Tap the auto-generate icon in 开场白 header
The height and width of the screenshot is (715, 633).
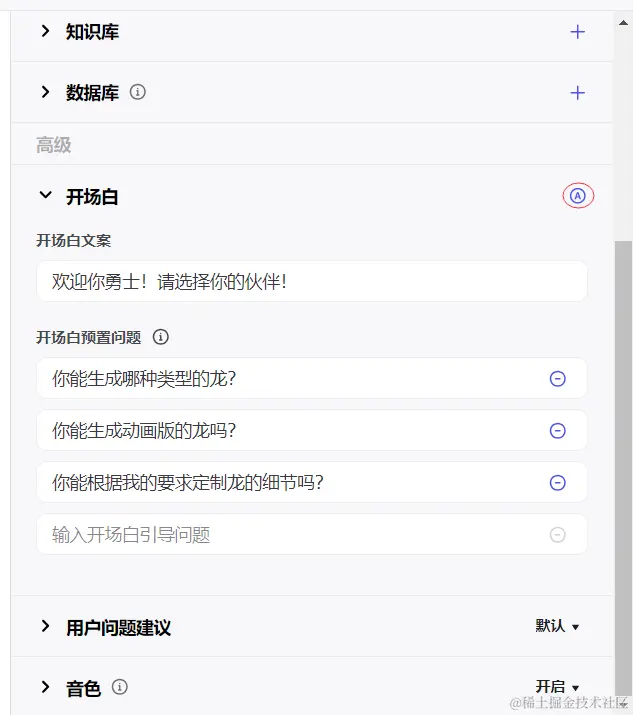(578, 196)
